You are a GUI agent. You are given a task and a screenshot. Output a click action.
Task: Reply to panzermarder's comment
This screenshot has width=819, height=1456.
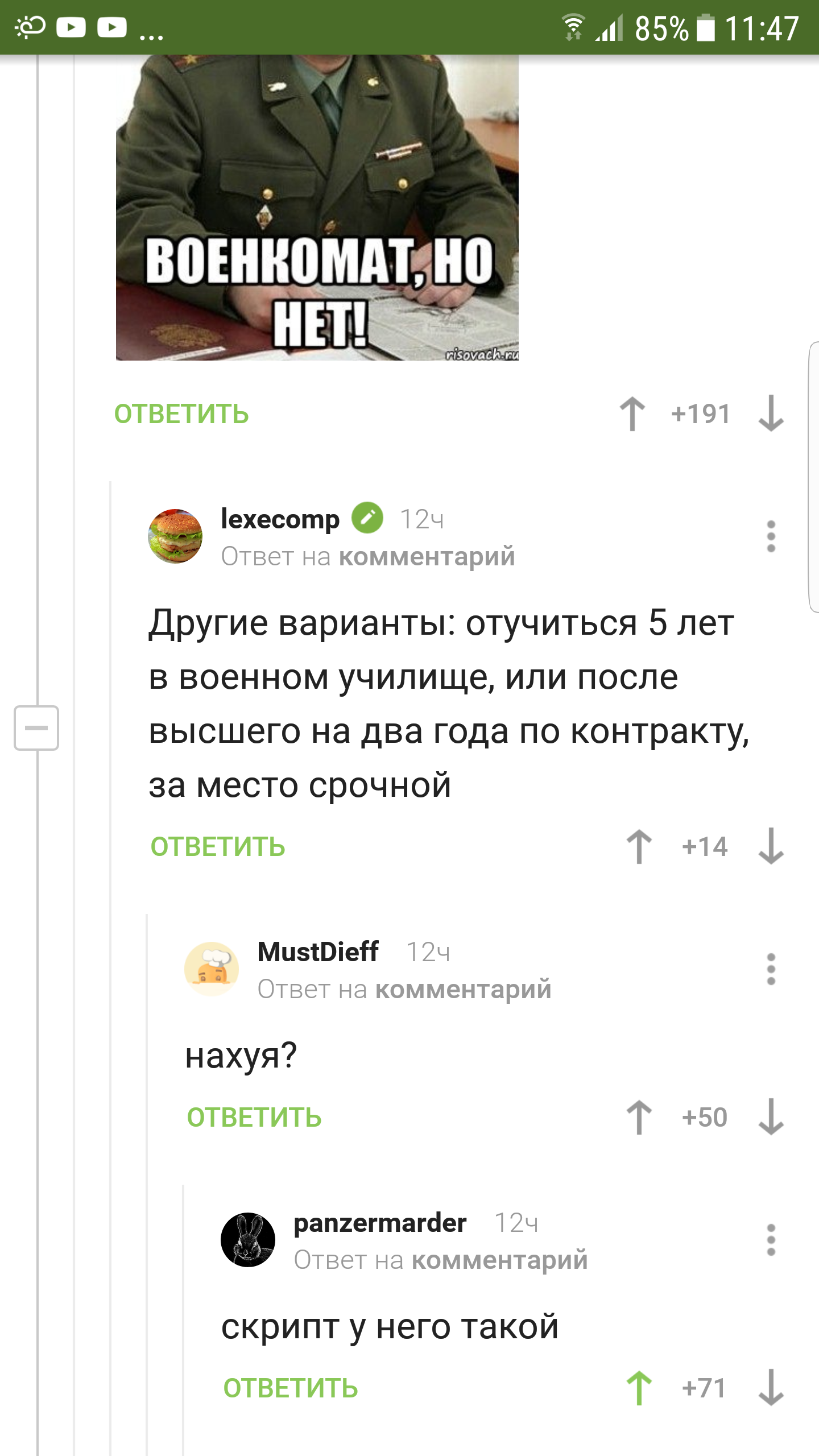(291, 1388)
